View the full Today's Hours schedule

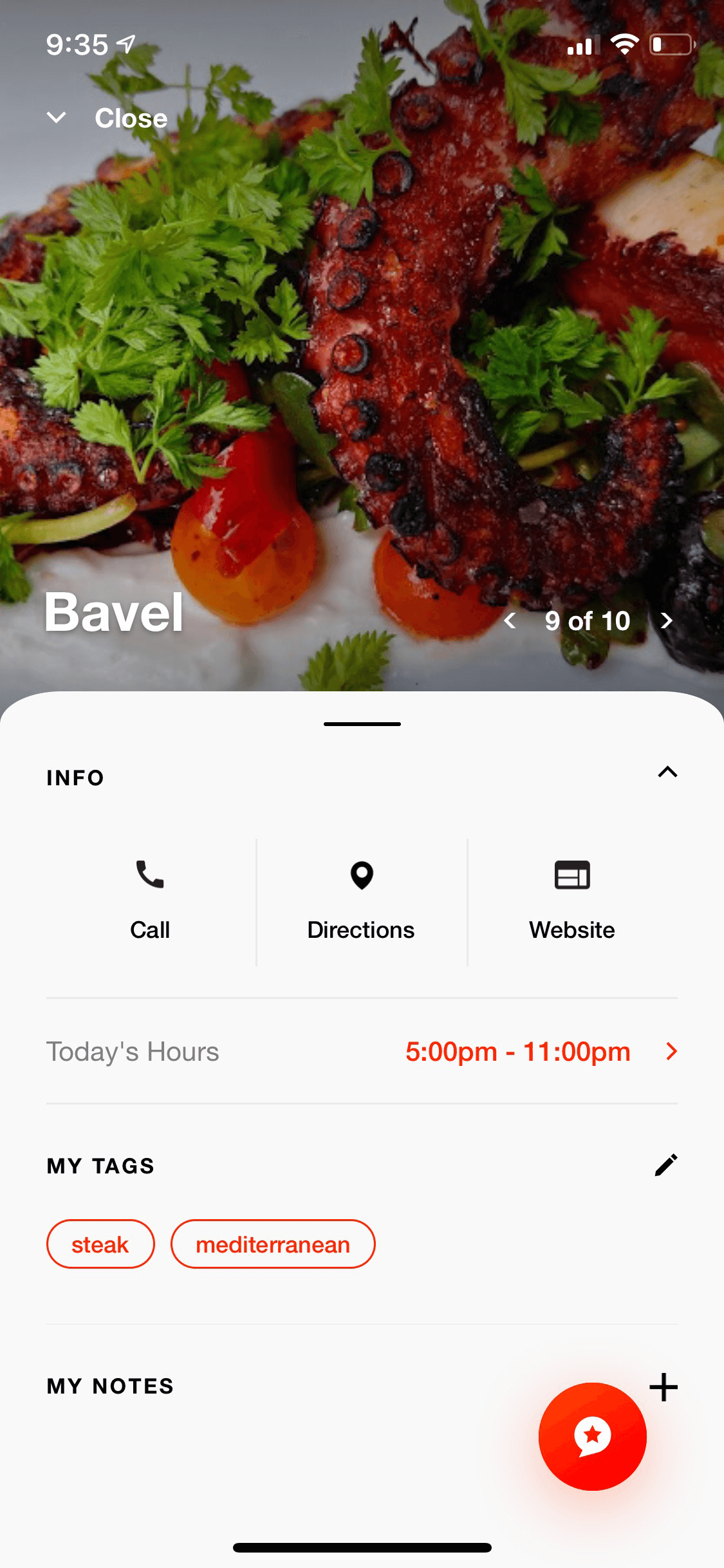click(671, 1051)
